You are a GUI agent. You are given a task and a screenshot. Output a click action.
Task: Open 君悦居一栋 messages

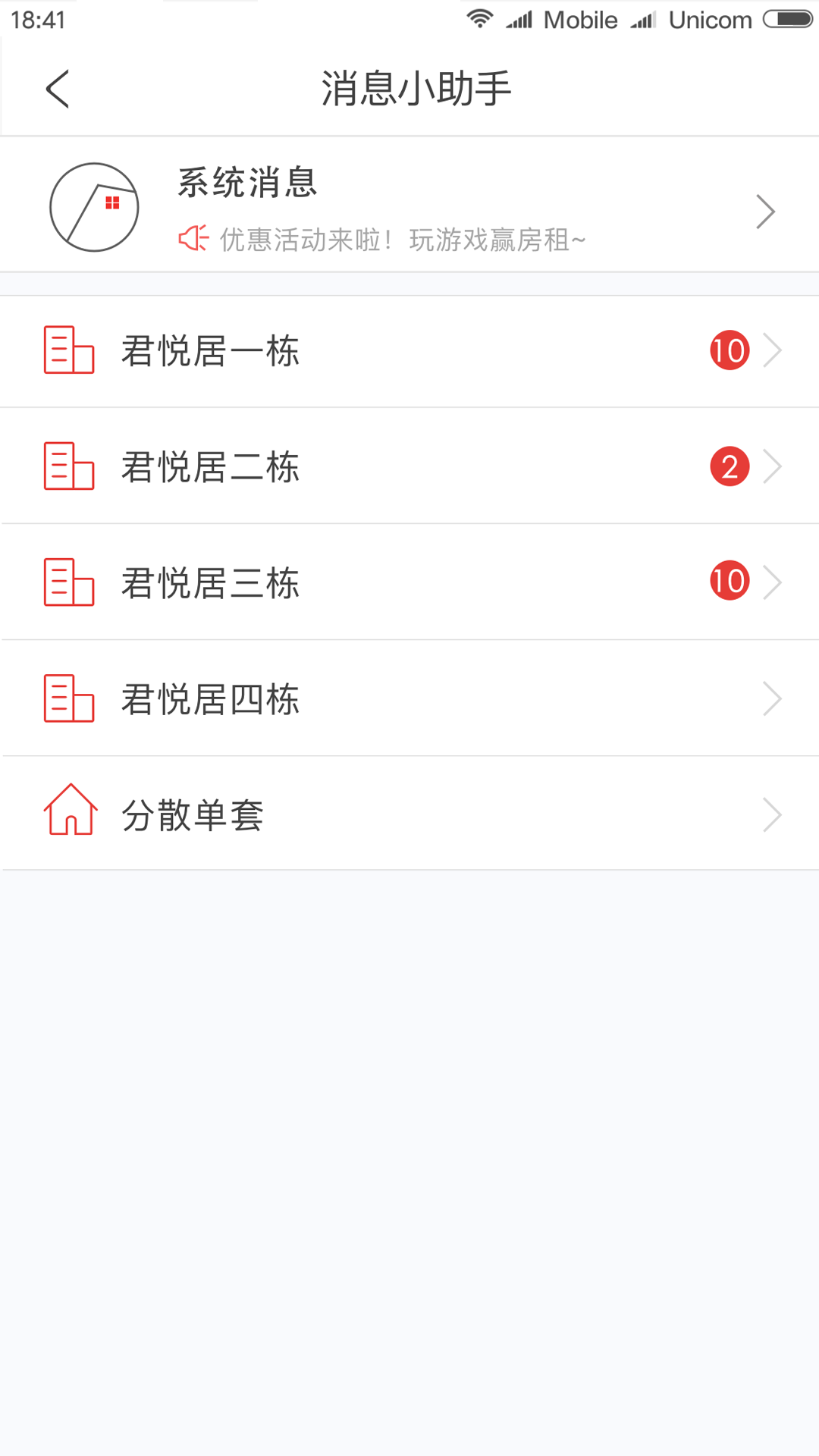pos(409,351)
